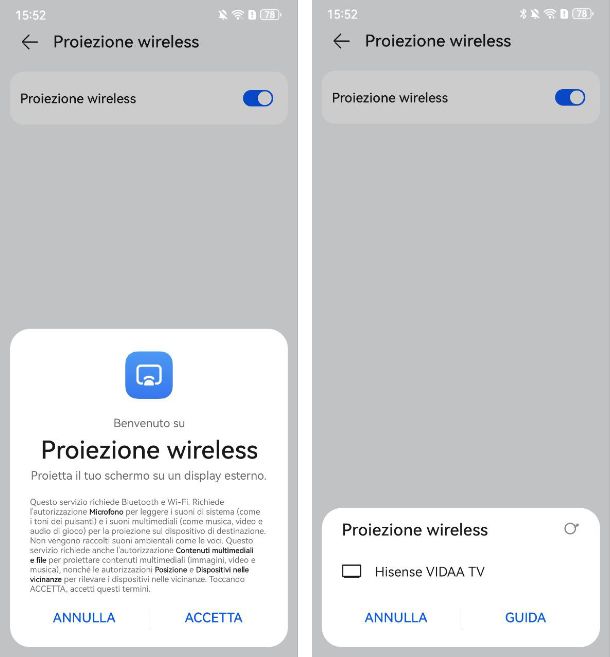Refresh the device search beside Hisense list
This screenshot has height=657, width=610.
click(571, 529)
